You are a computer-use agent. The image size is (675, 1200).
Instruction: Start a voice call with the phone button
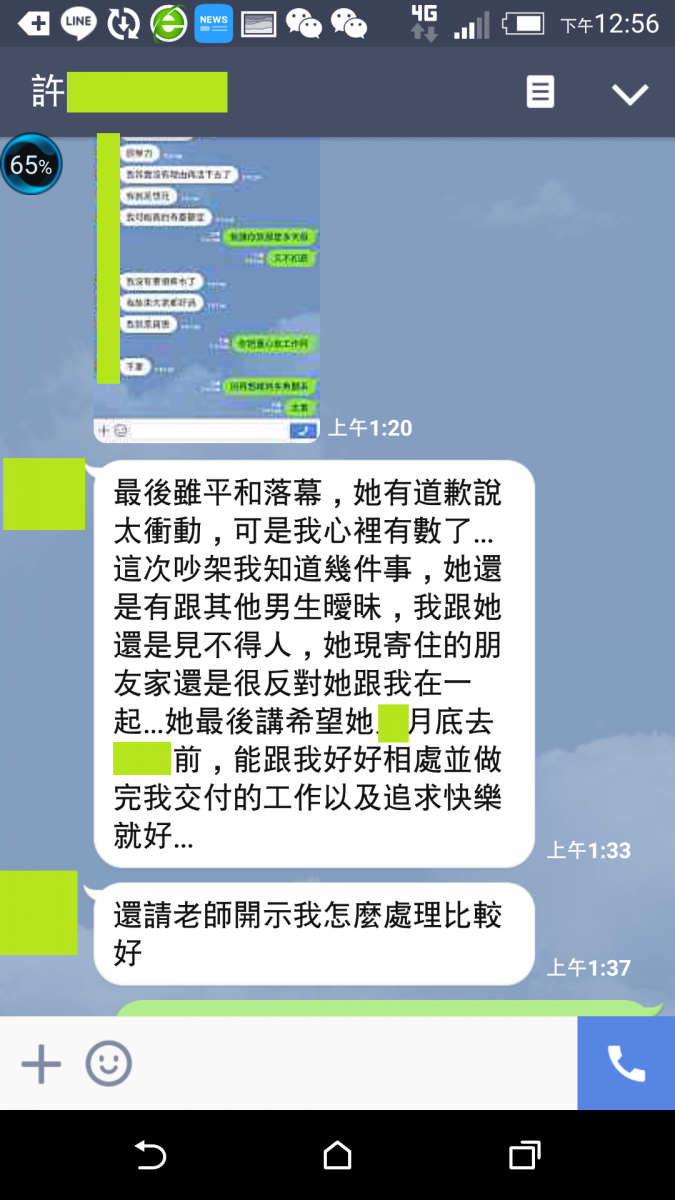tap(626, 1064)
